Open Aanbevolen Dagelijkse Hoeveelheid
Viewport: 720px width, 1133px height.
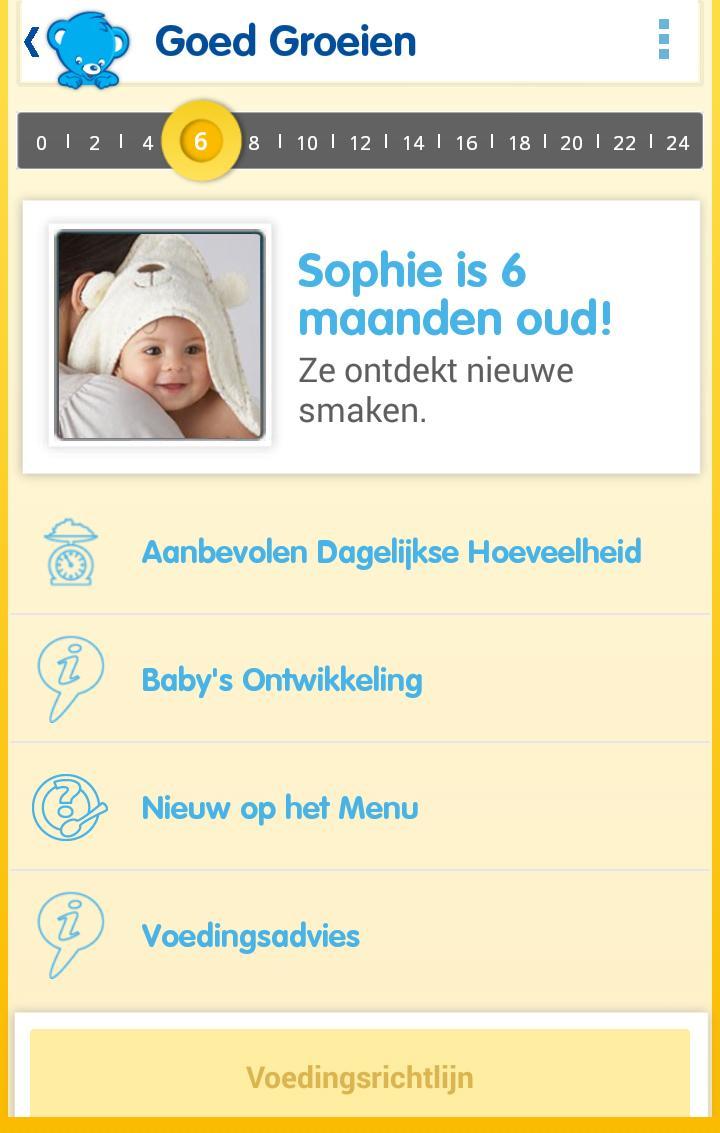pos(391,552)
